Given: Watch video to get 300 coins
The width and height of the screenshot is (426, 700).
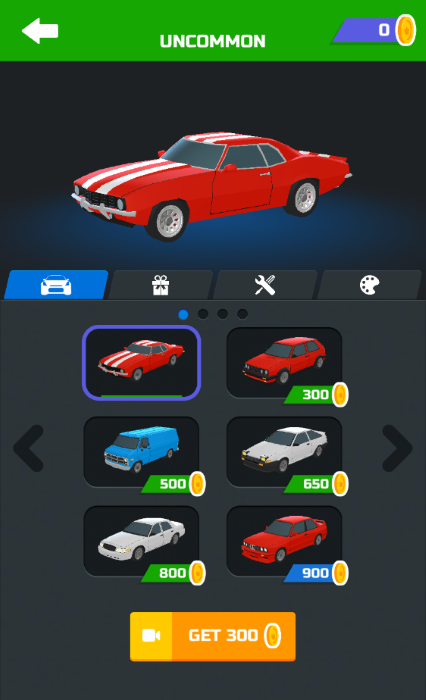Looking at the screenshot, I should click(213, 636).
